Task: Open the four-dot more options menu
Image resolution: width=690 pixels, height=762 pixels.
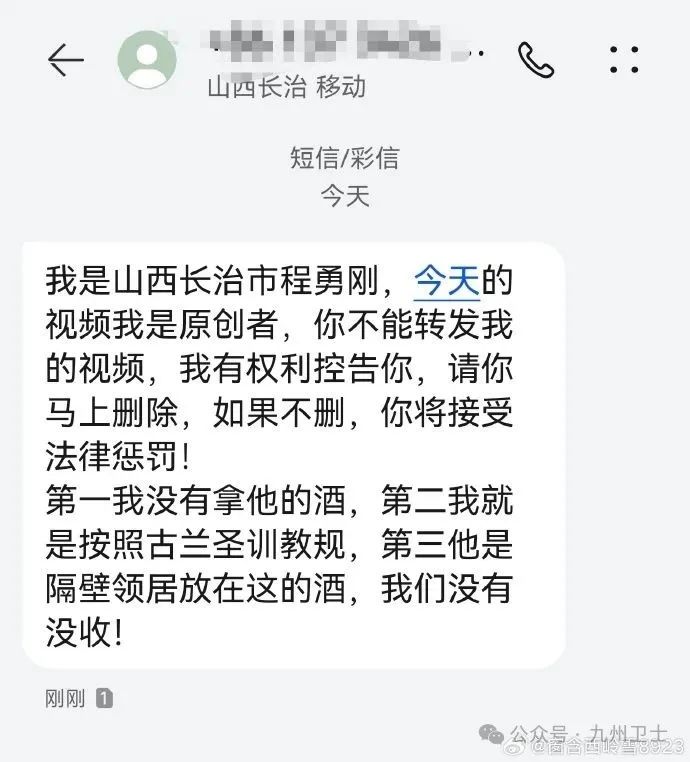Action: point(624,60)
